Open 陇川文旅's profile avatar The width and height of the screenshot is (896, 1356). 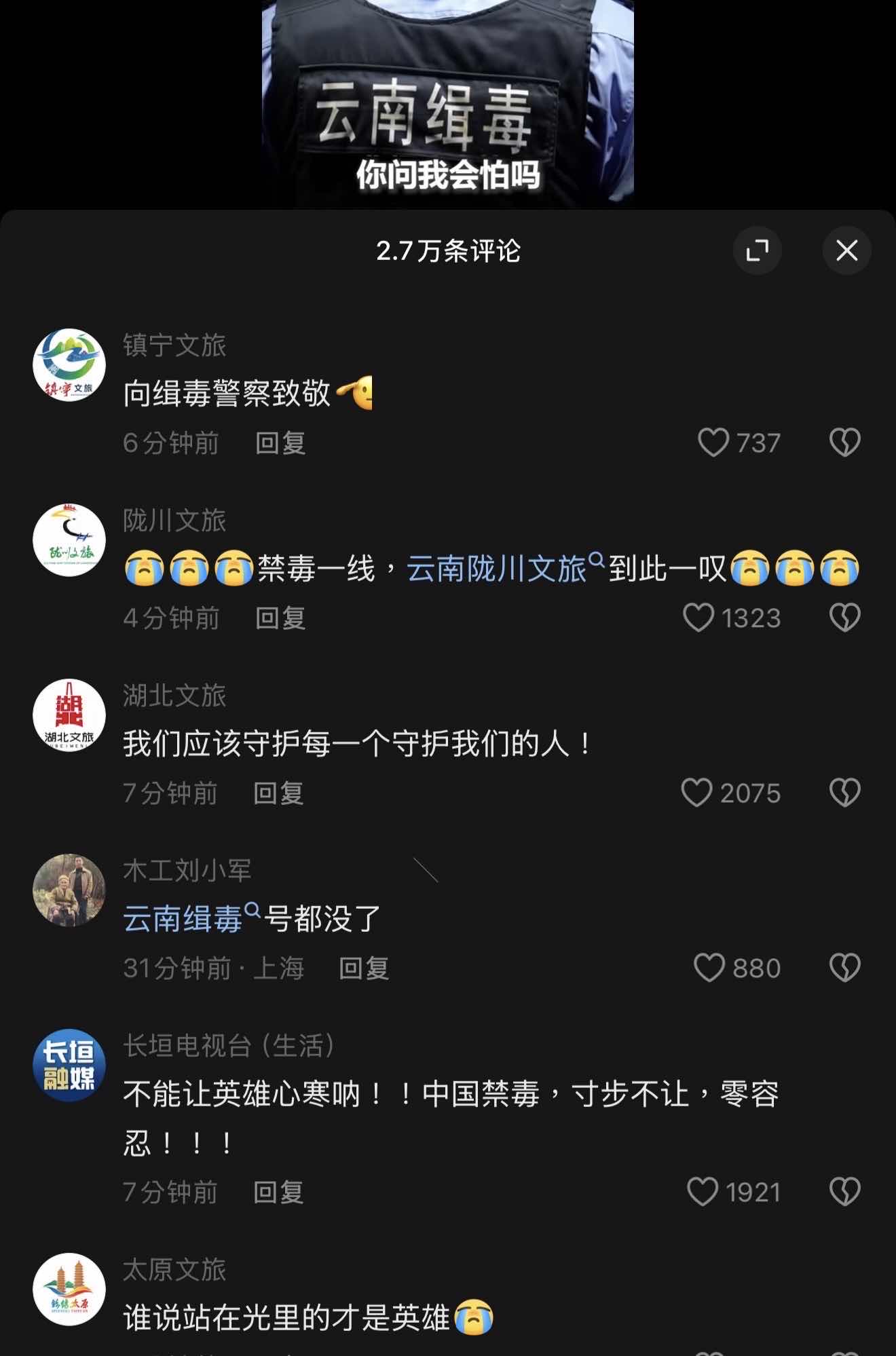coord(69,540)
